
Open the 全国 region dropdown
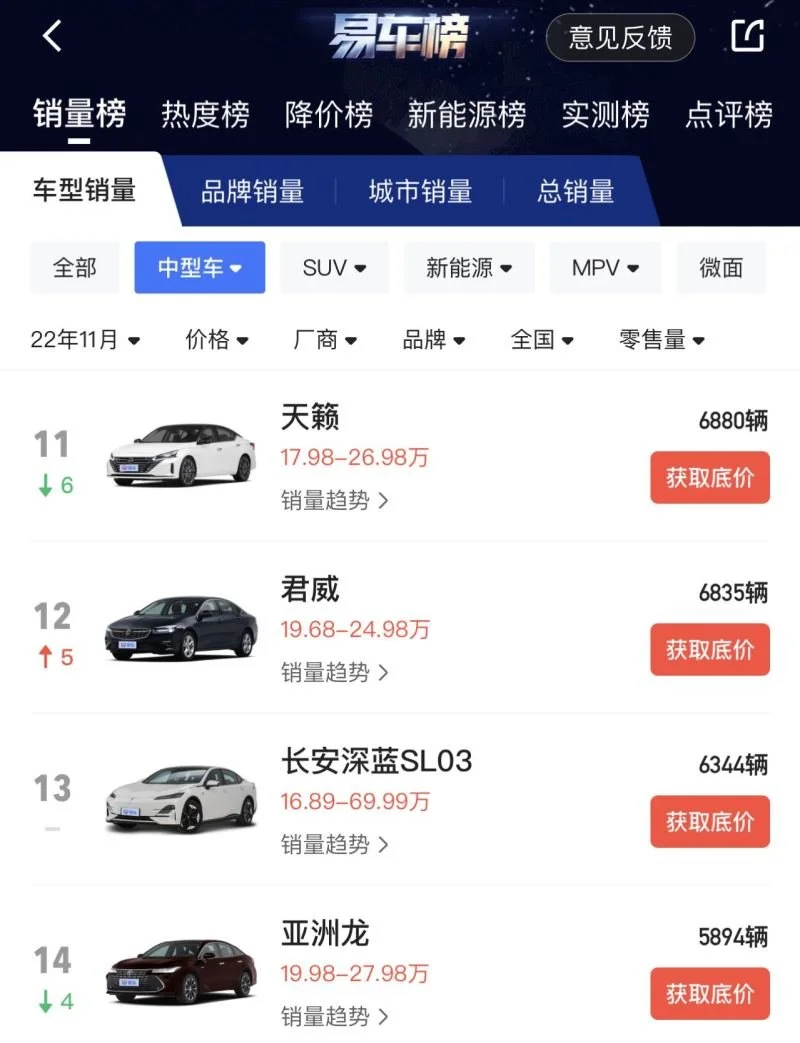[542, 340]
